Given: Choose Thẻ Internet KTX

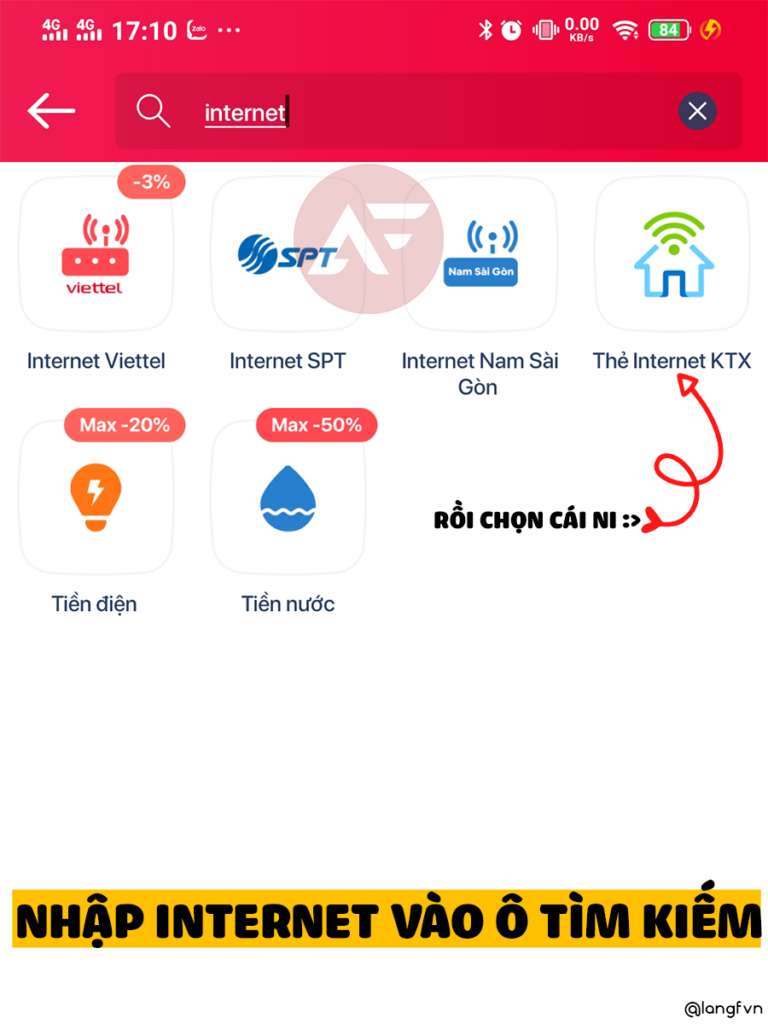Looking at the screenshot, I should tap(672, 256).
